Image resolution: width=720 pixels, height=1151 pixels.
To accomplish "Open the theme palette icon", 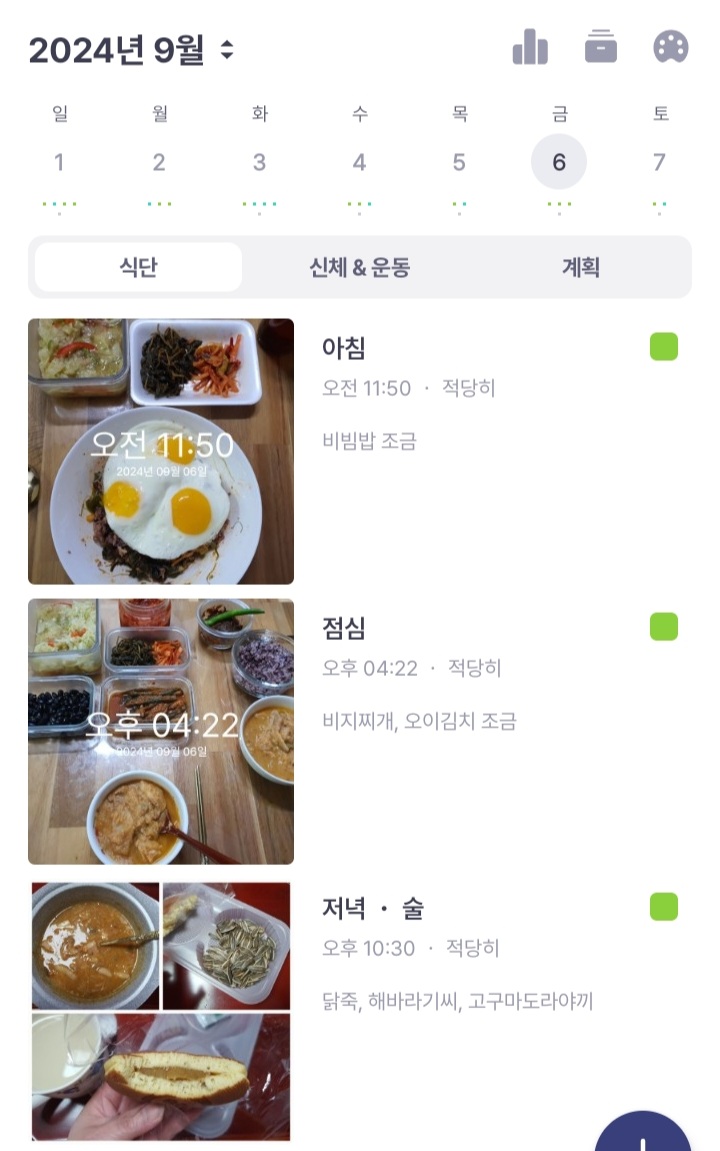I will [x=671, y=47].
